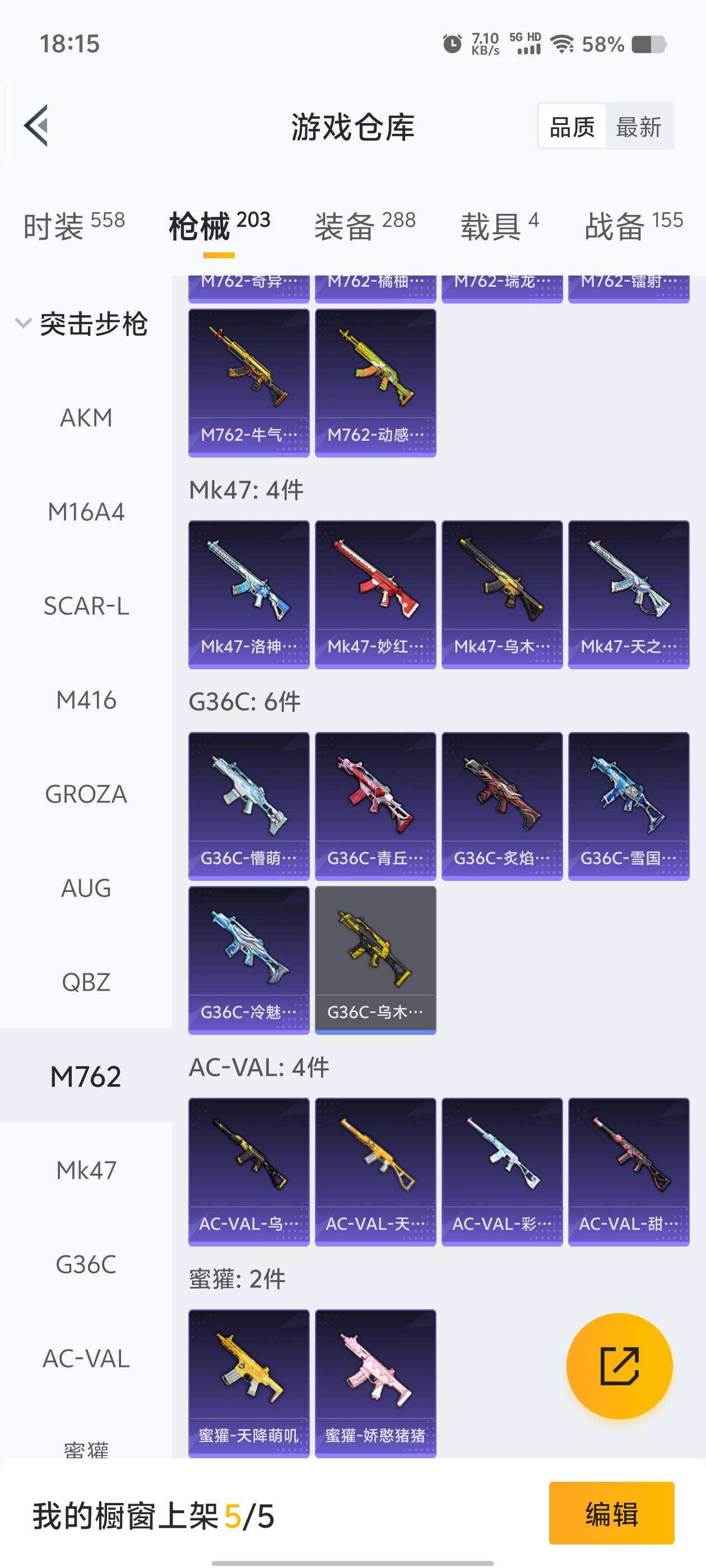Image resolution: width=706 pixels, height=1568 pixels.
Task: Tap the yellow share floating button
Action: [x=619, y=1366]
